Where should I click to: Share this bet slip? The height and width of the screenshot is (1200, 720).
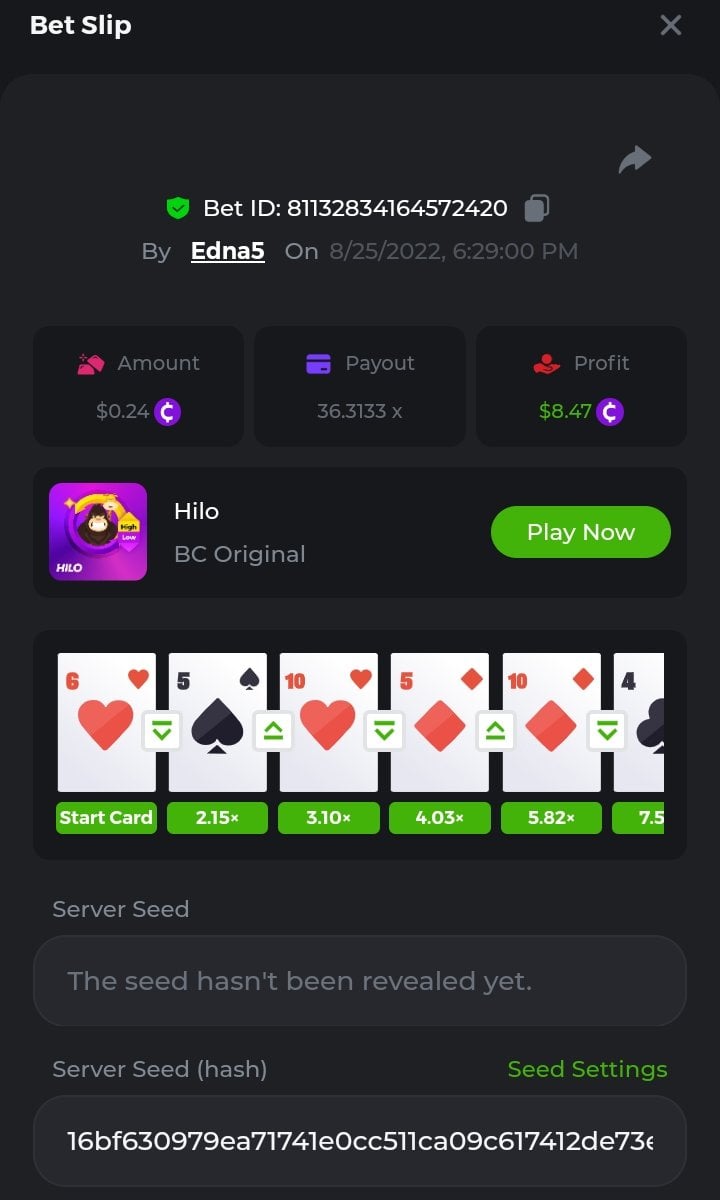[x=635, y=159]
